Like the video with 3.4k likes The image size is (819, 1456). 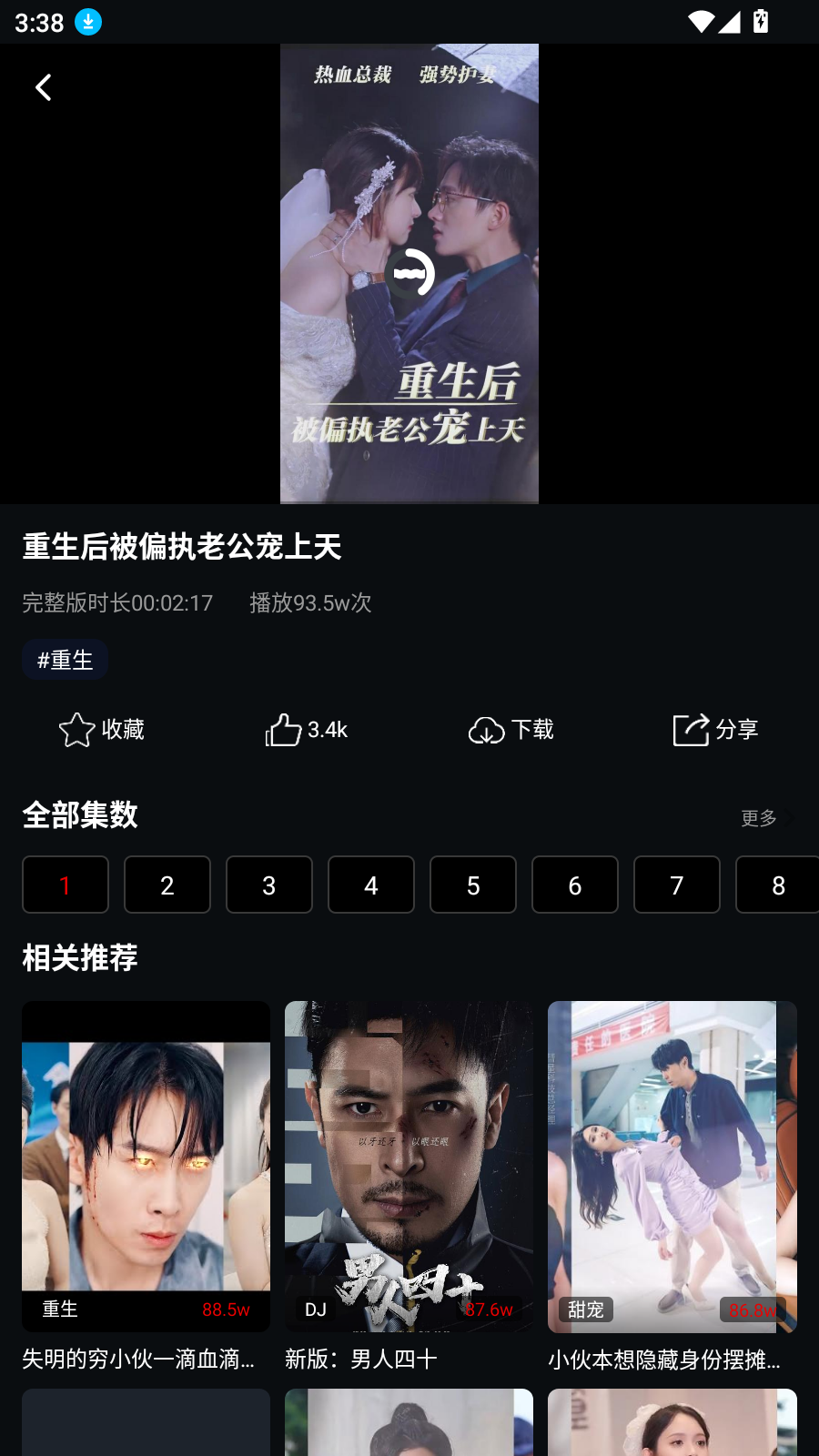pos(307,730)
